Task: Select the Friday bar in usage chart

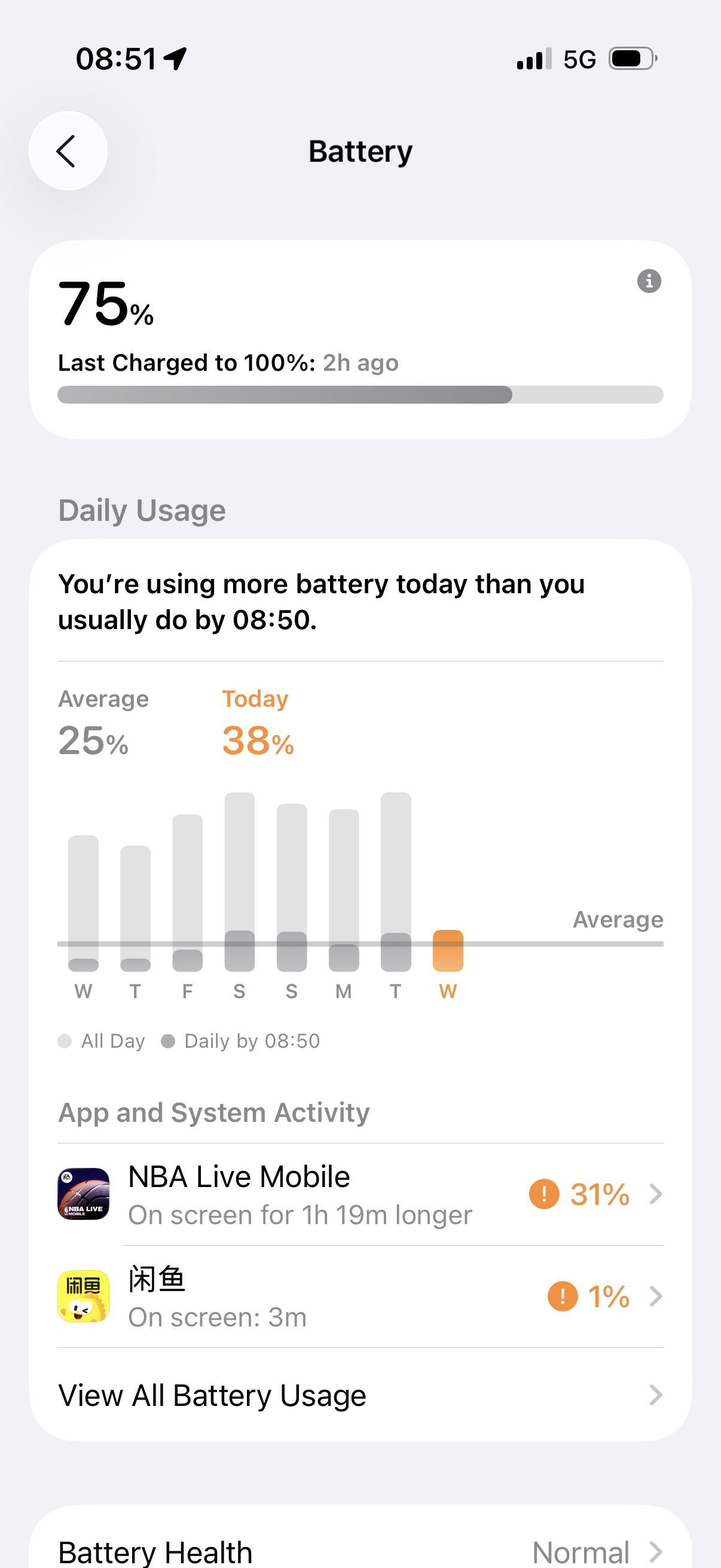Action: 187,892
